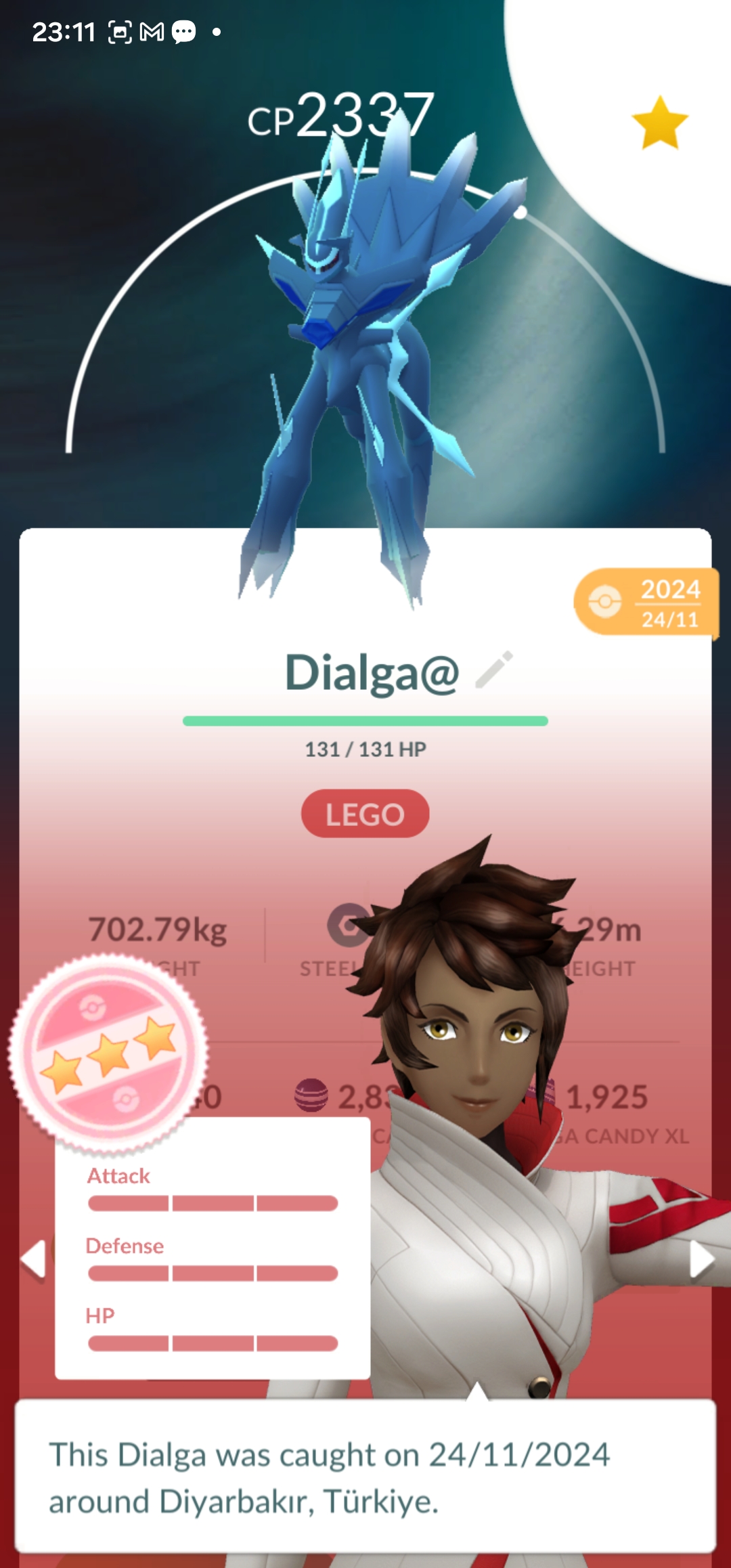Toggle the favorite star for Dialga
Viewport: 731px width, 1568px height.
point(660,123)
